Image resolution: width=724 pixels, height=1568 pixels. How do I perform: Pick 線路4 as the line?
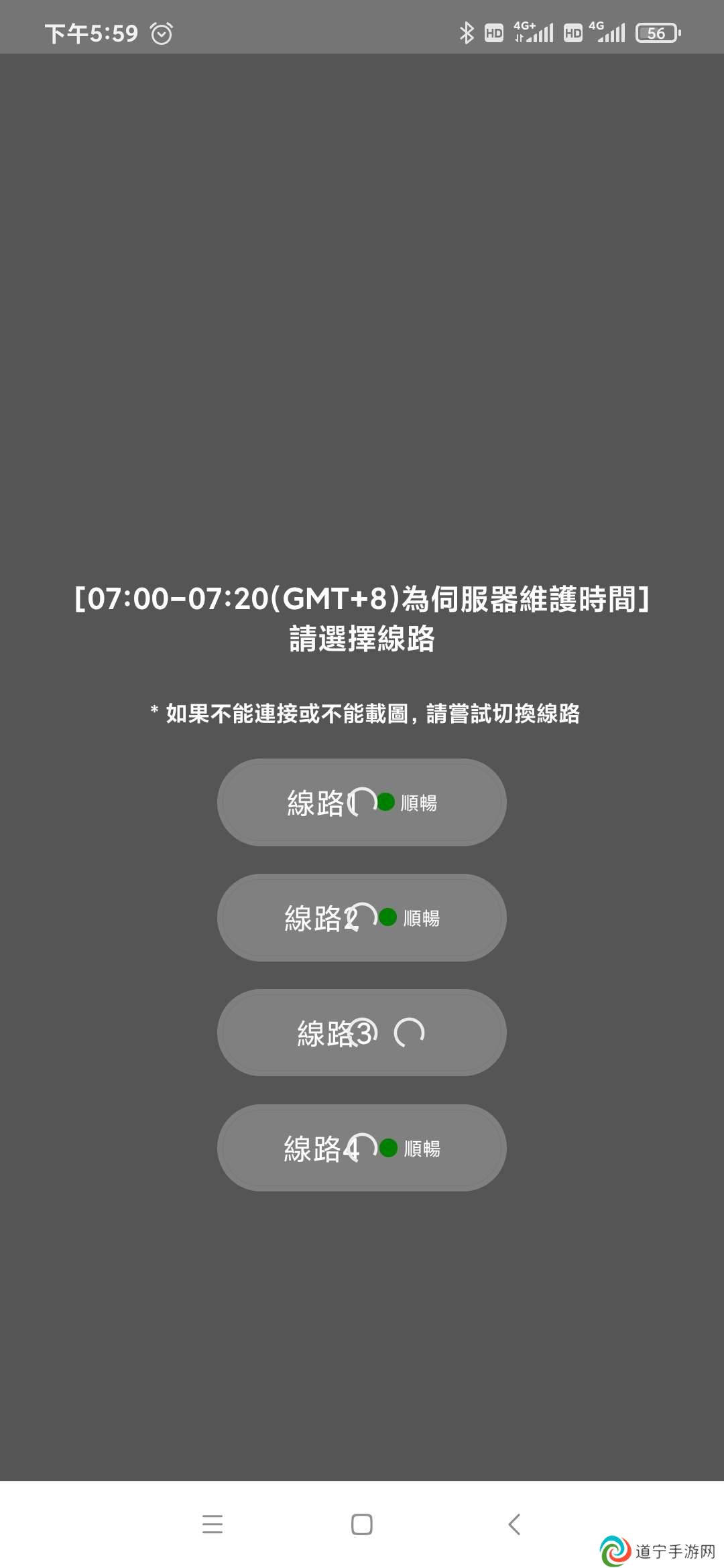[x=361, y=1148]
